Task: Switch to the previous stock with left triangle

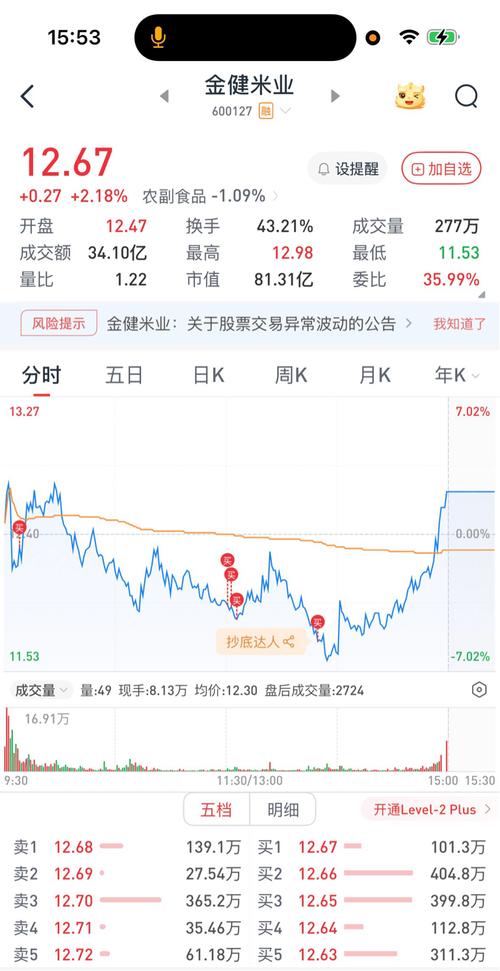Action: tap(164, 96)
